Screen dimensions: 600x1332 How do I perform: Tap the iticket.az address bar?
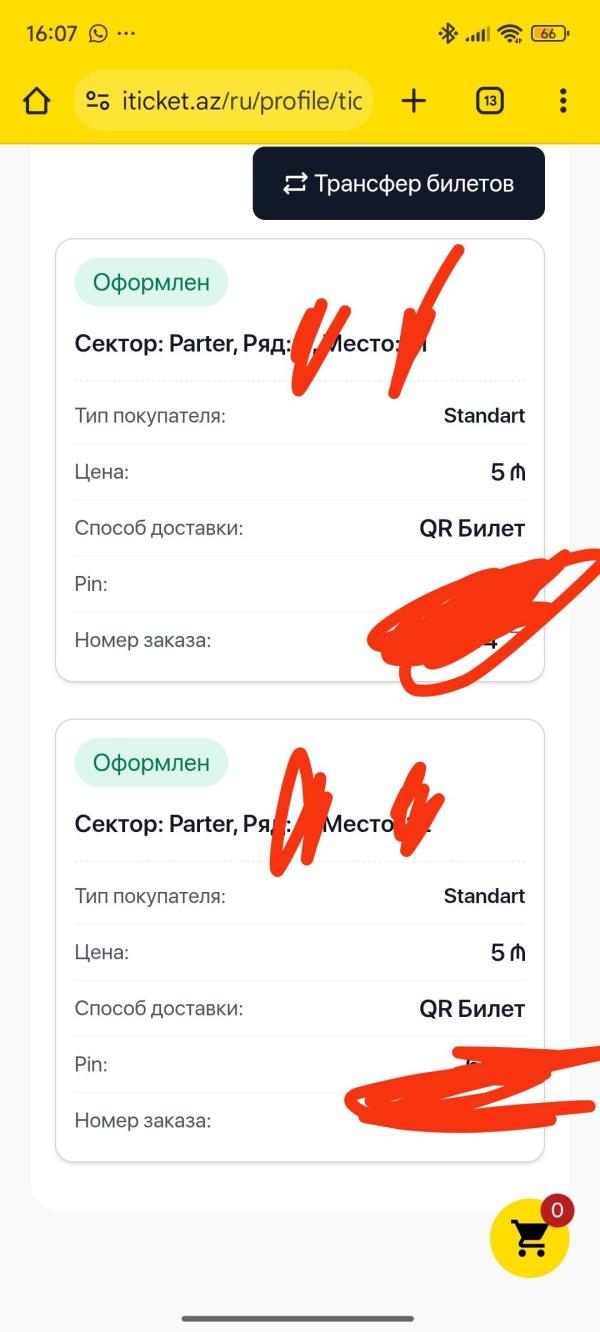click(x=223, y=100)
